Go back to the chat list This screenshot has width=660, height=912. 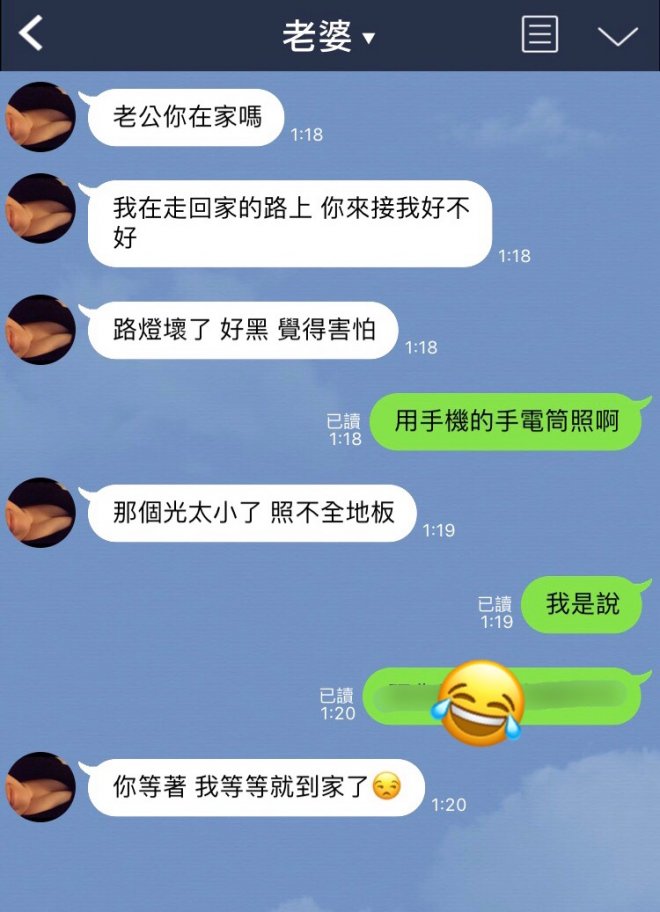(x=32, y=35)
